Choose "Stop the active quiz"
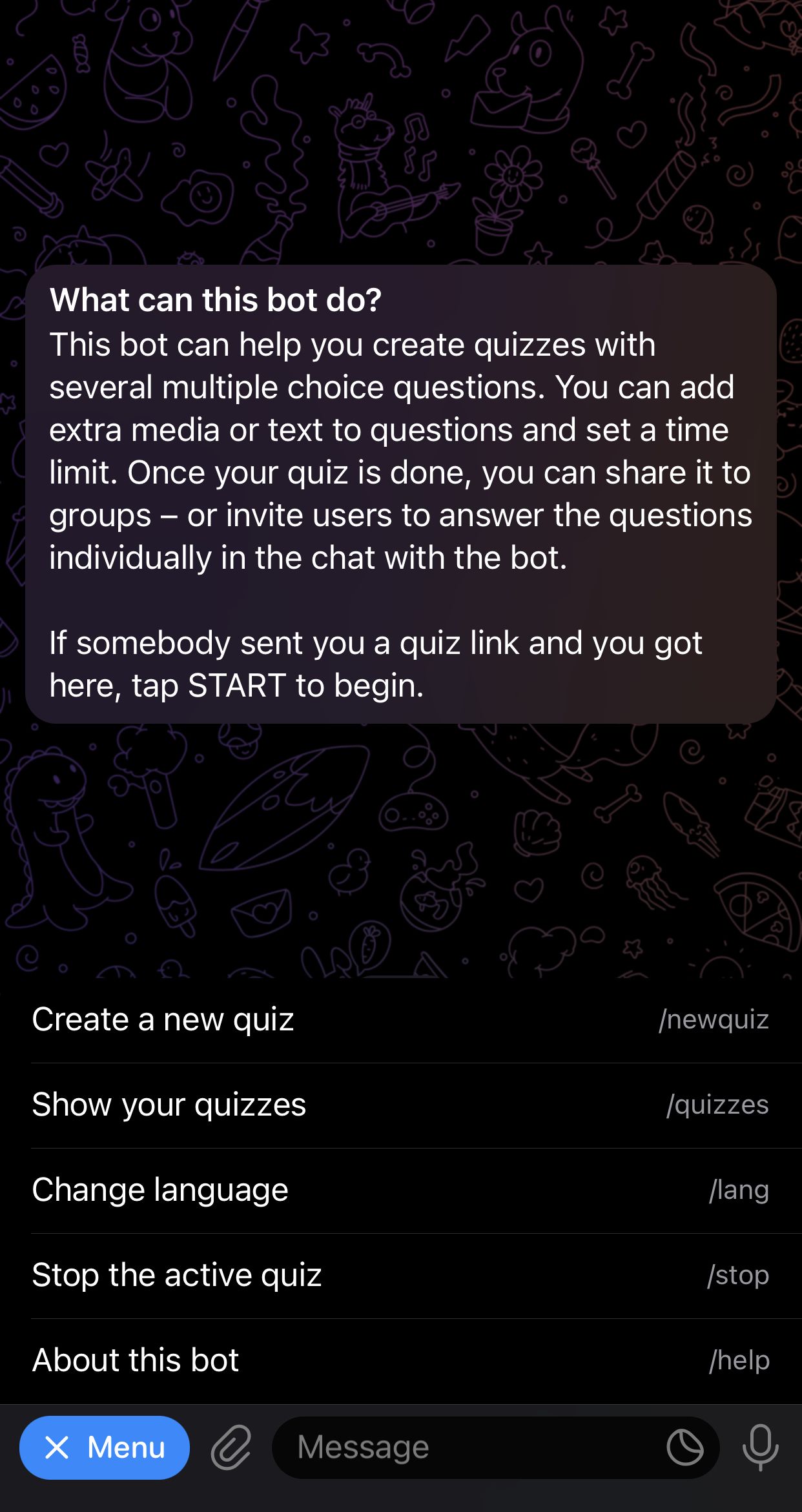Screen dimensions: 802x1512 178,1275
